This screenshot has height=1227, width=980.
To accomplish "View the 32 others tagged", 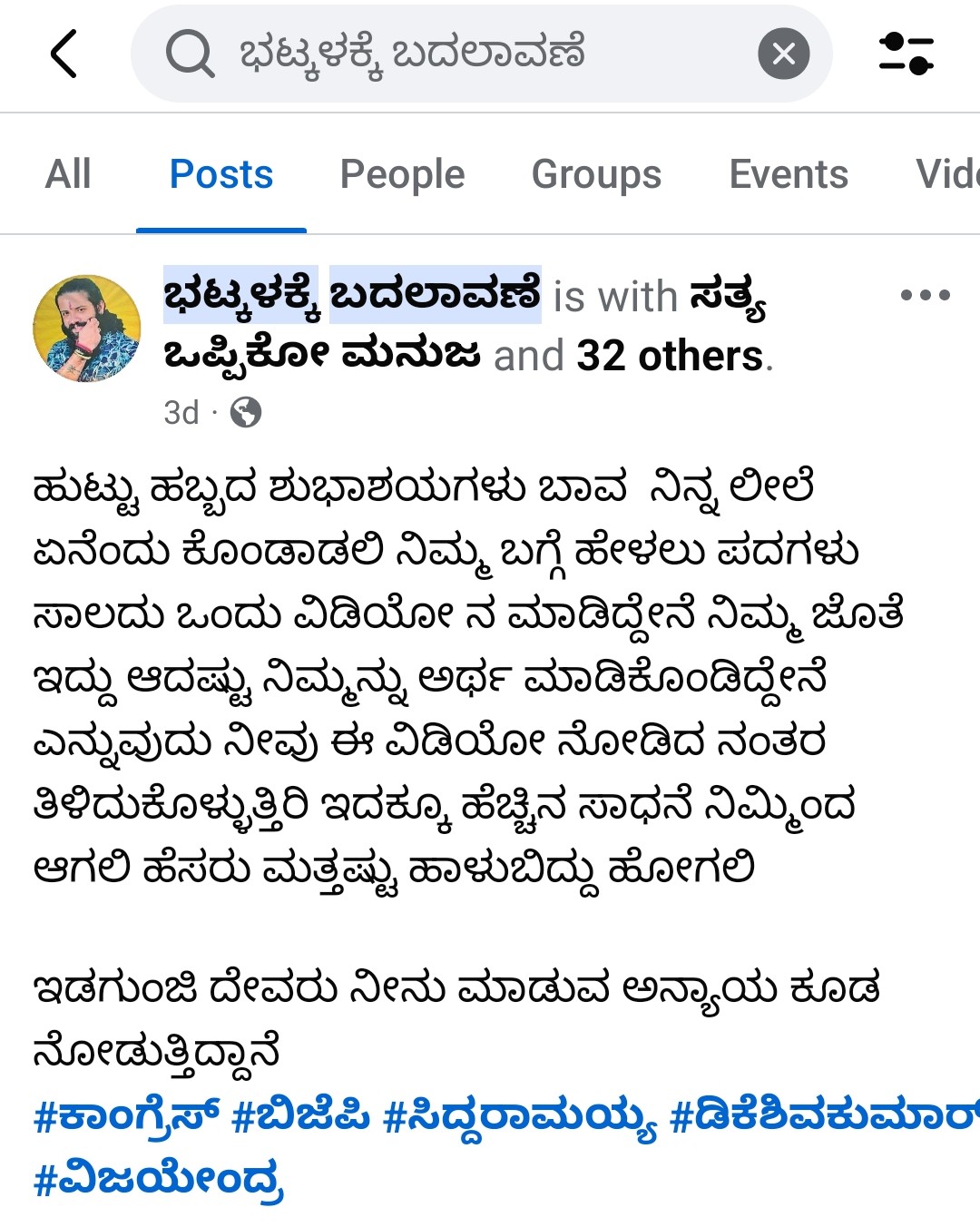I will (670, 356).
